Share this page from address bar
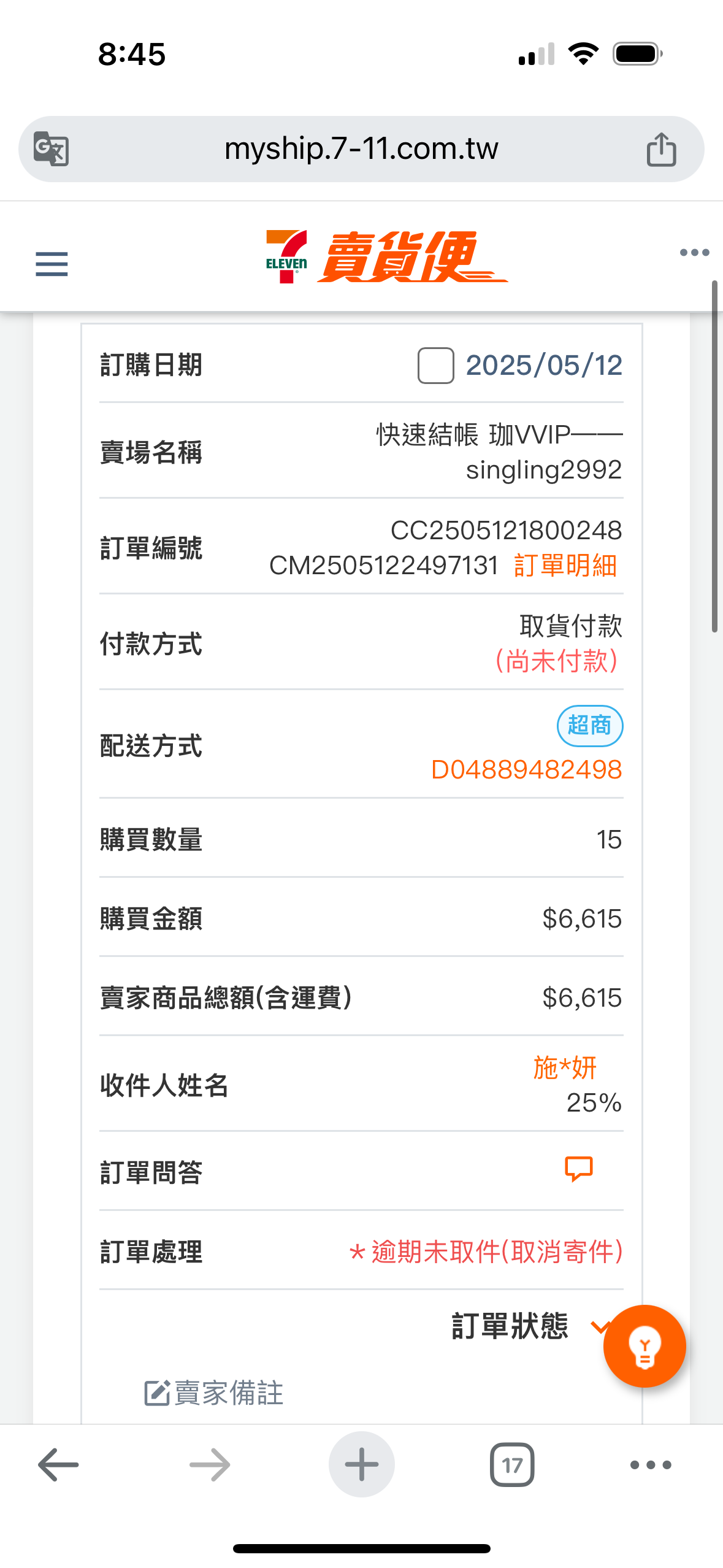Screen dimensions: 723x1568 (661, 149)
